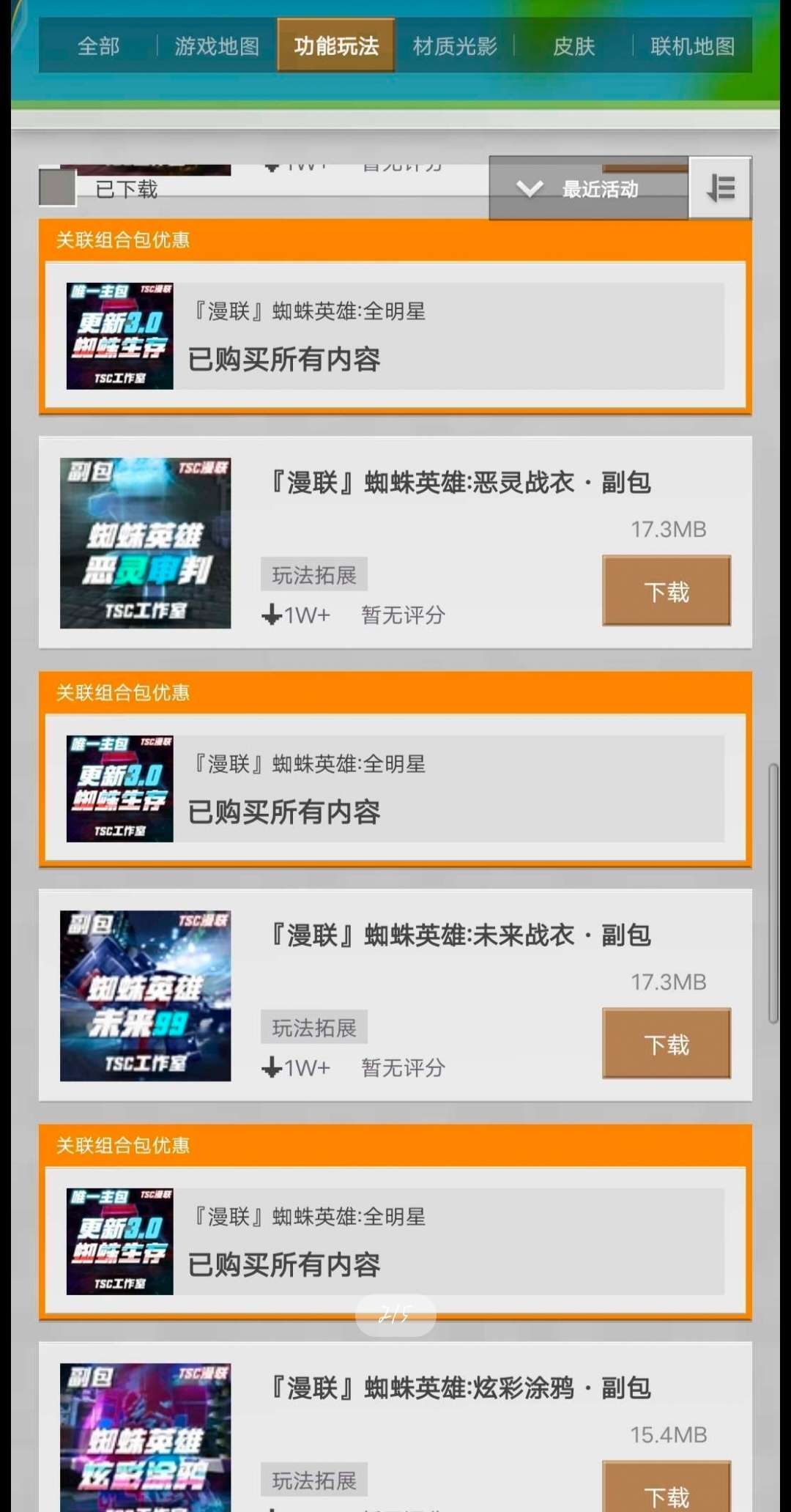Open 全明星 bundle above 恶灵战衣 card

[x=395, y=336]
